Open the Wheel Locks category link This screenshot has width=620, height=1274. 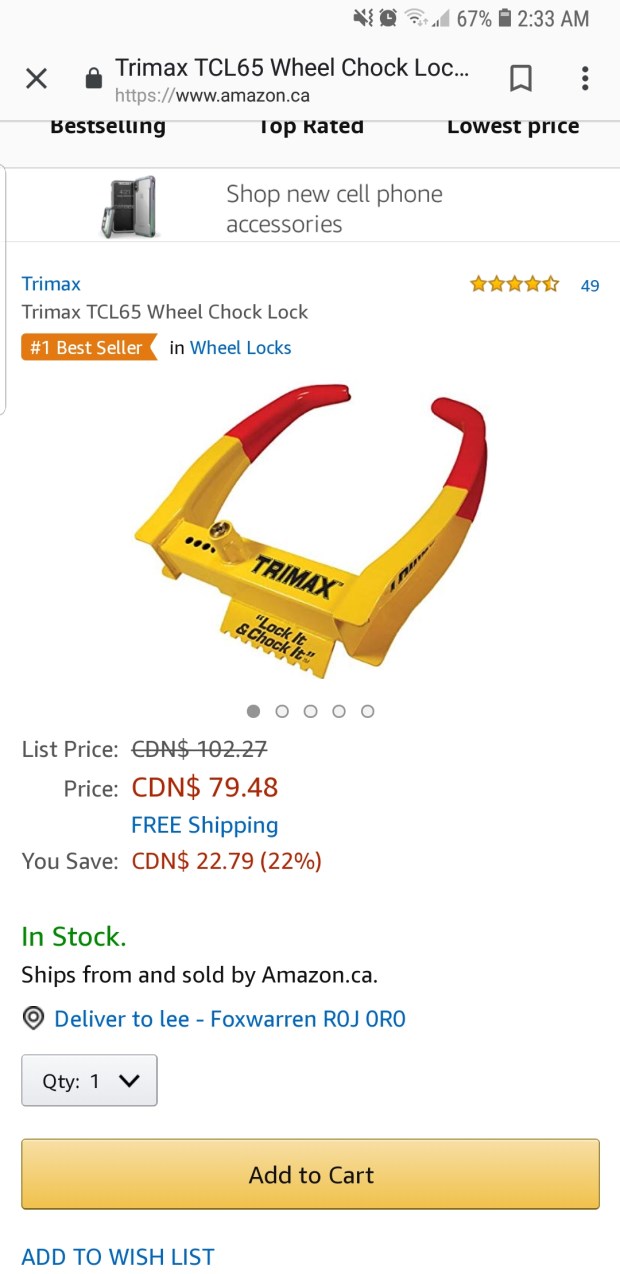pos(240,348)
